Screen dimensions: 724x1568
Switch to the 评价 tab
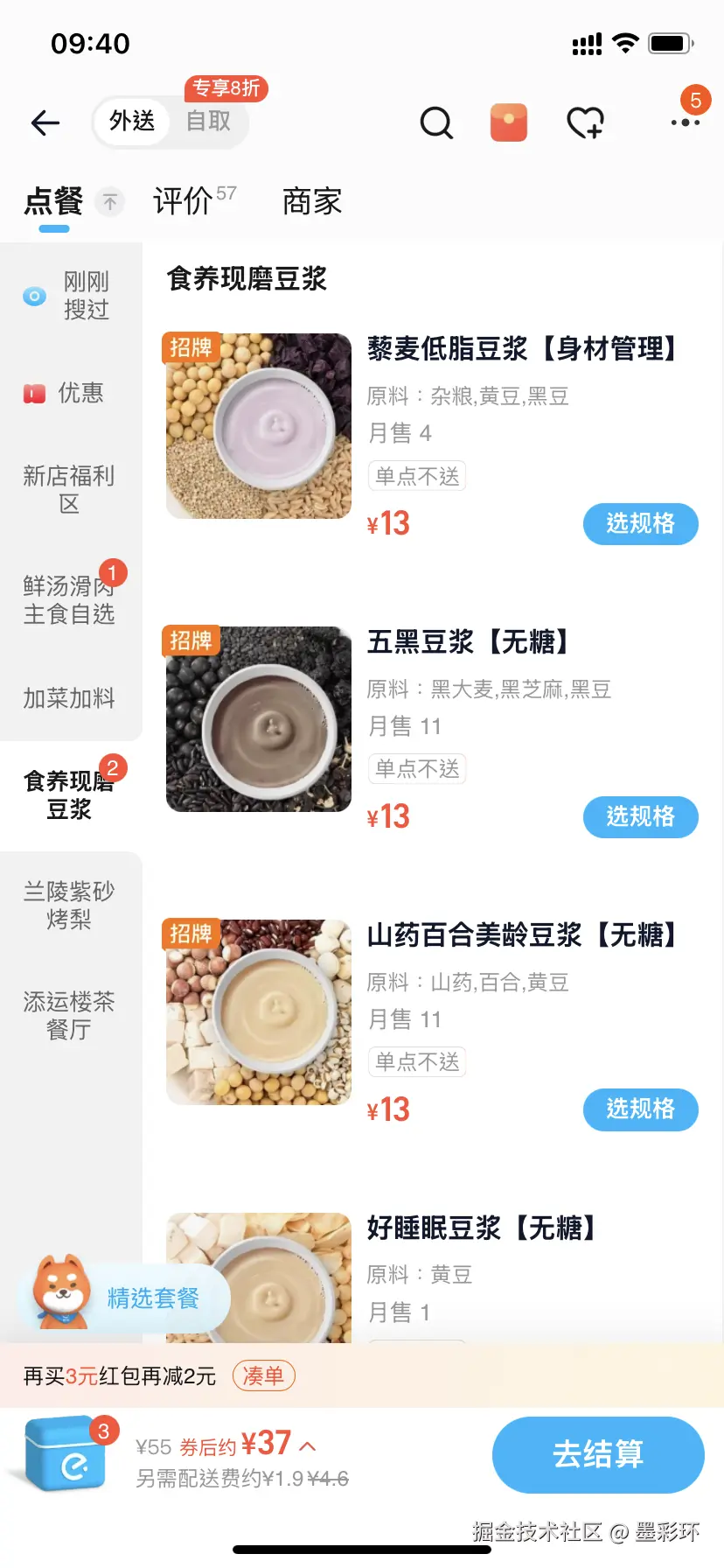coord(181,200)
